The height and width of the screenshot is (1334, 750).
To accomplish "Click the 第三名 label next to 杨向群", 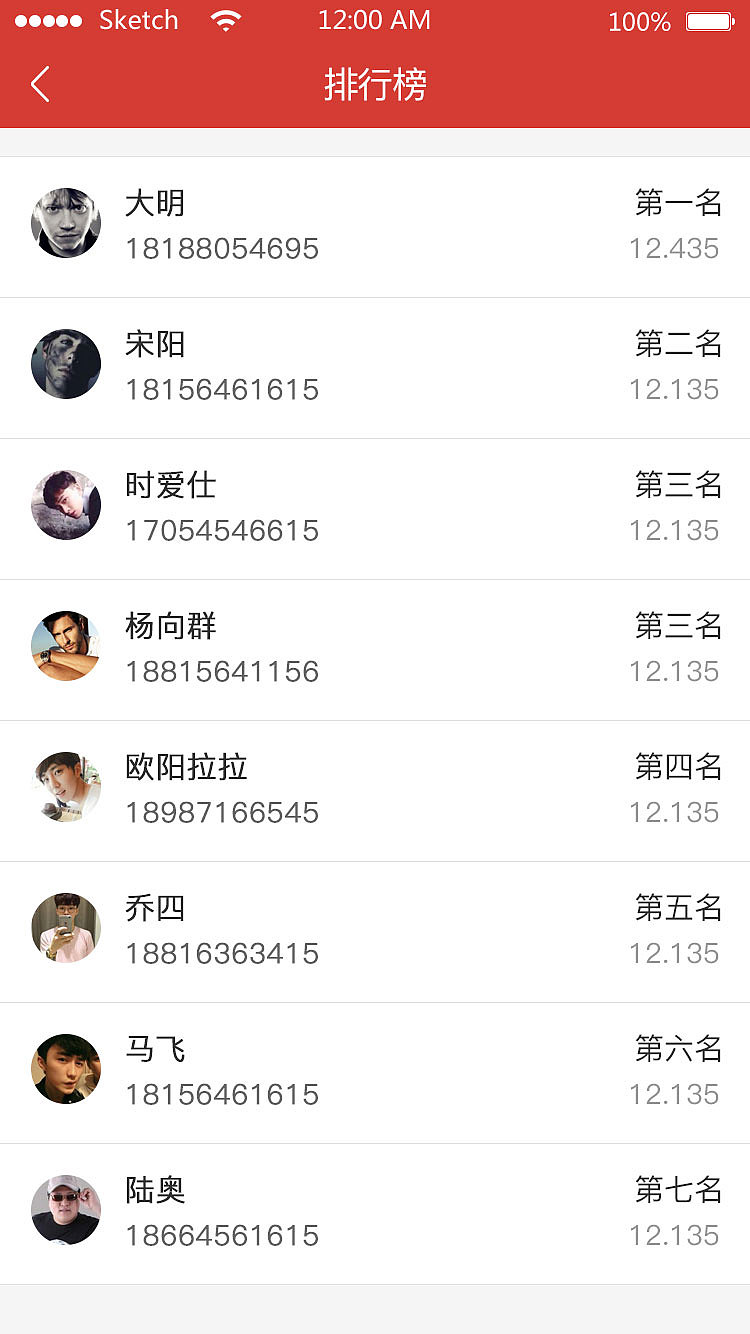I will tap(675, 625).
